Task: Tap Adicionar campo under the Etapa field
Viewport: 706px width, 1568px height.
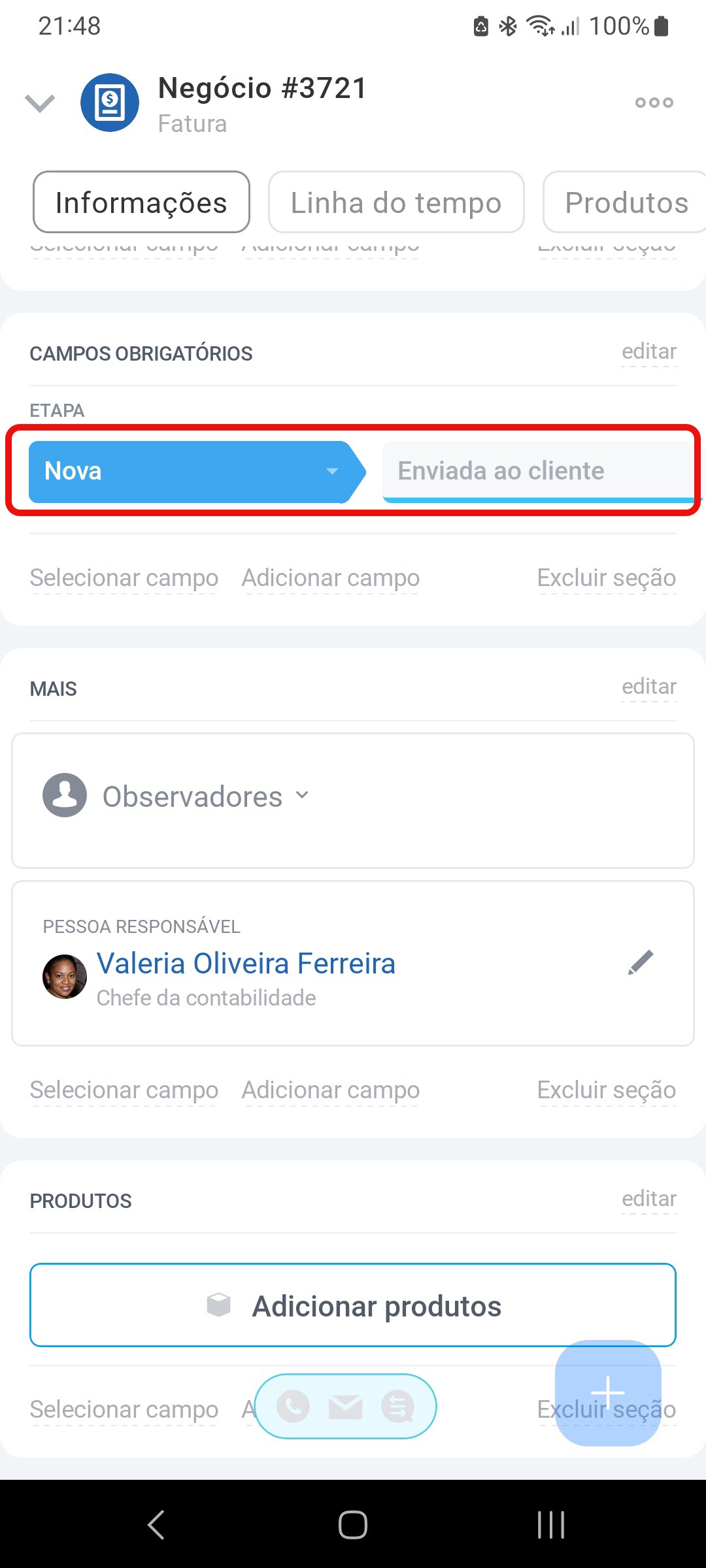Action: pos(330,578)
